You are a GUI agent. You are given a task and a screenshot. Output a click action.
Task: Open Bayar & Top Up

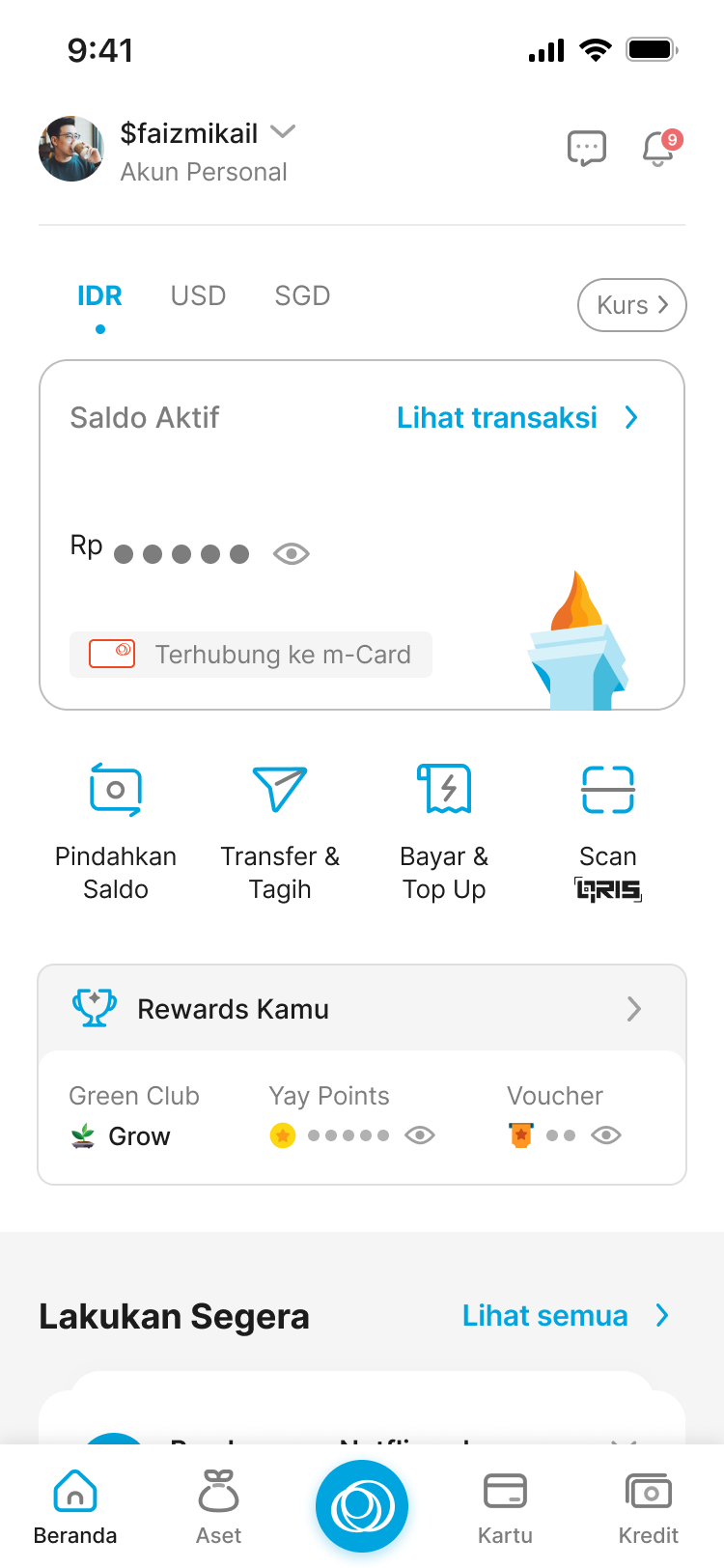click(444, 830)
